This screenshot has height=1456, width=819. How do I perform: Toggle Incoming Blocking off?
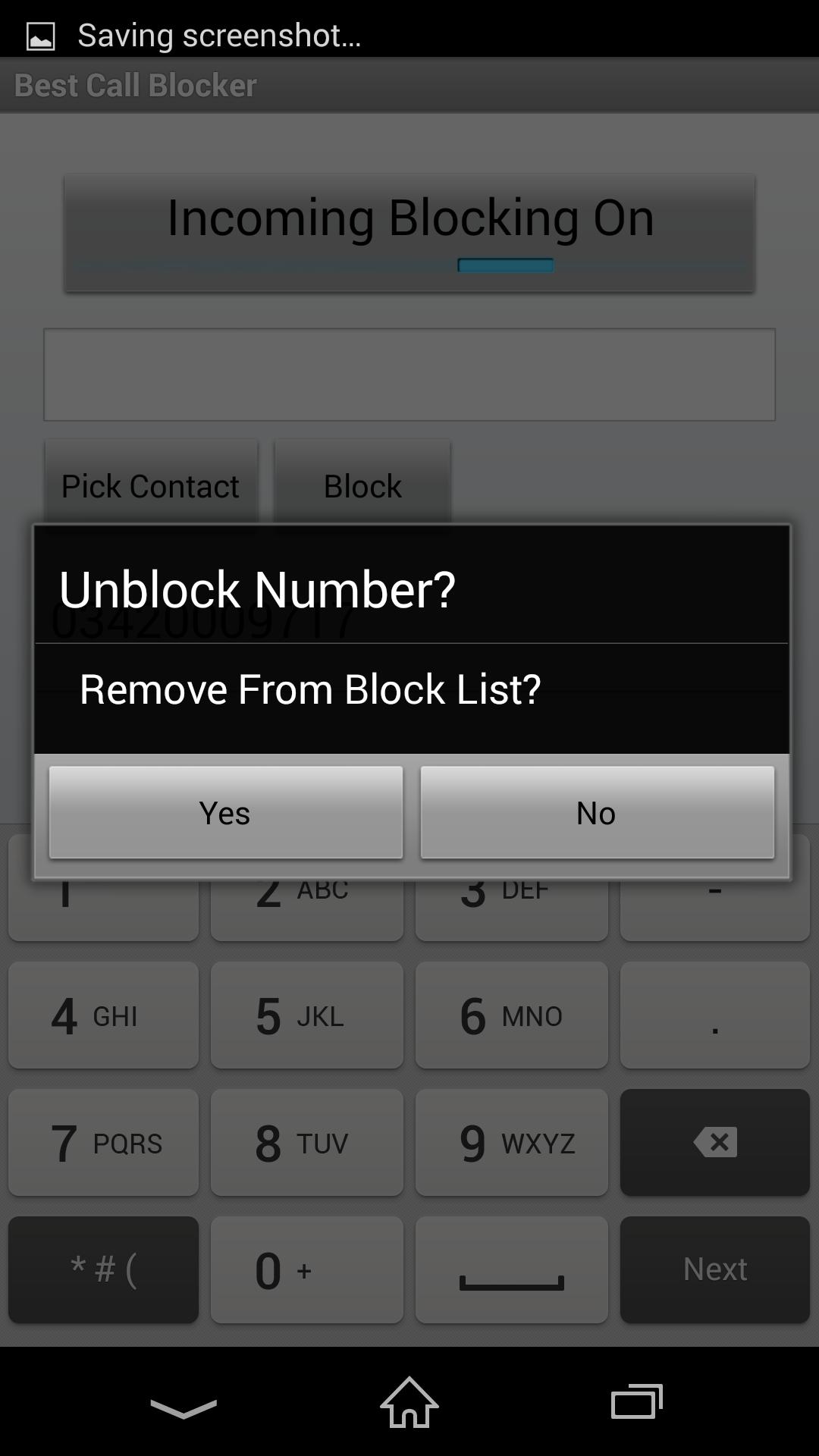click(409, 231)
